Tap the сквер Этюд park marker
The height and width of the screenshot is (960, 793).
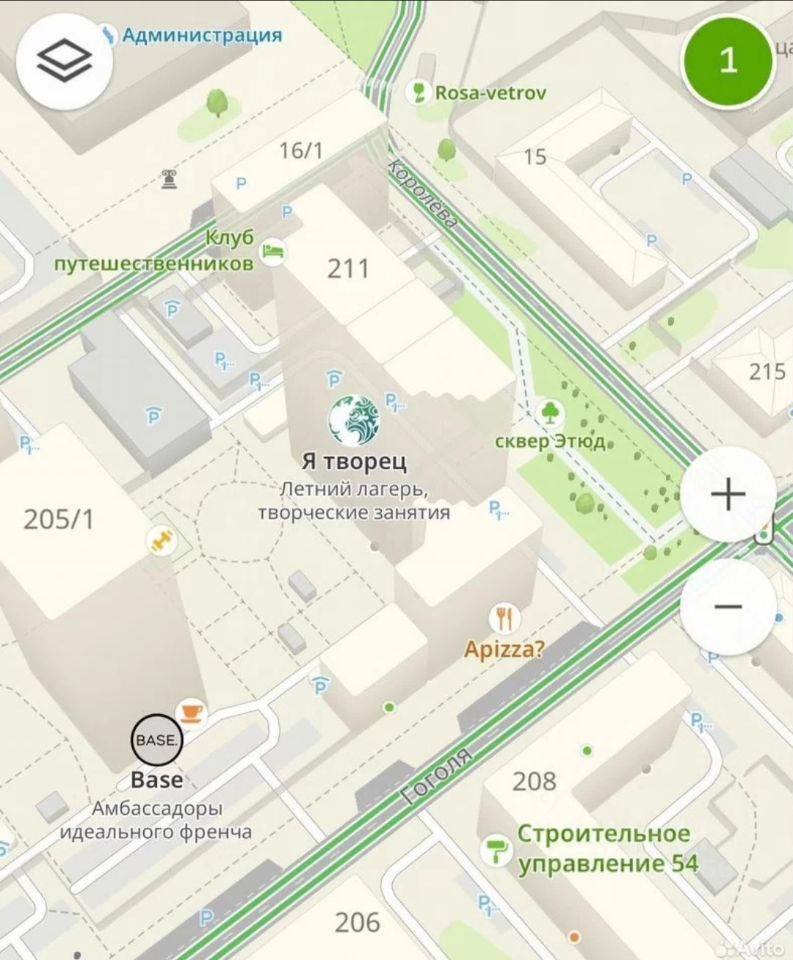click(x=548, y=412)
